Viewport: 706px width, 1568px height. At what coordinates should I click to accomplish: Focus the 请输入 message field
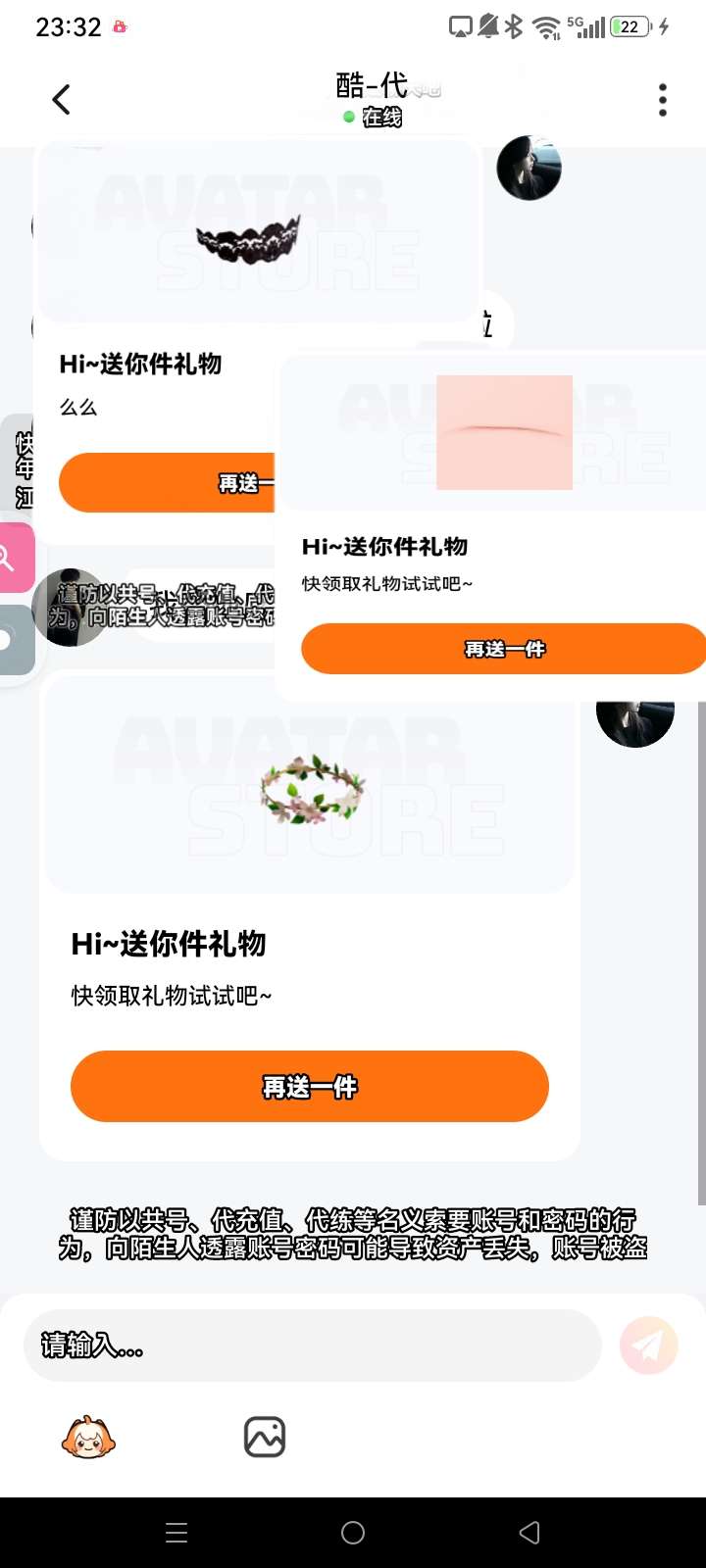312,1346
